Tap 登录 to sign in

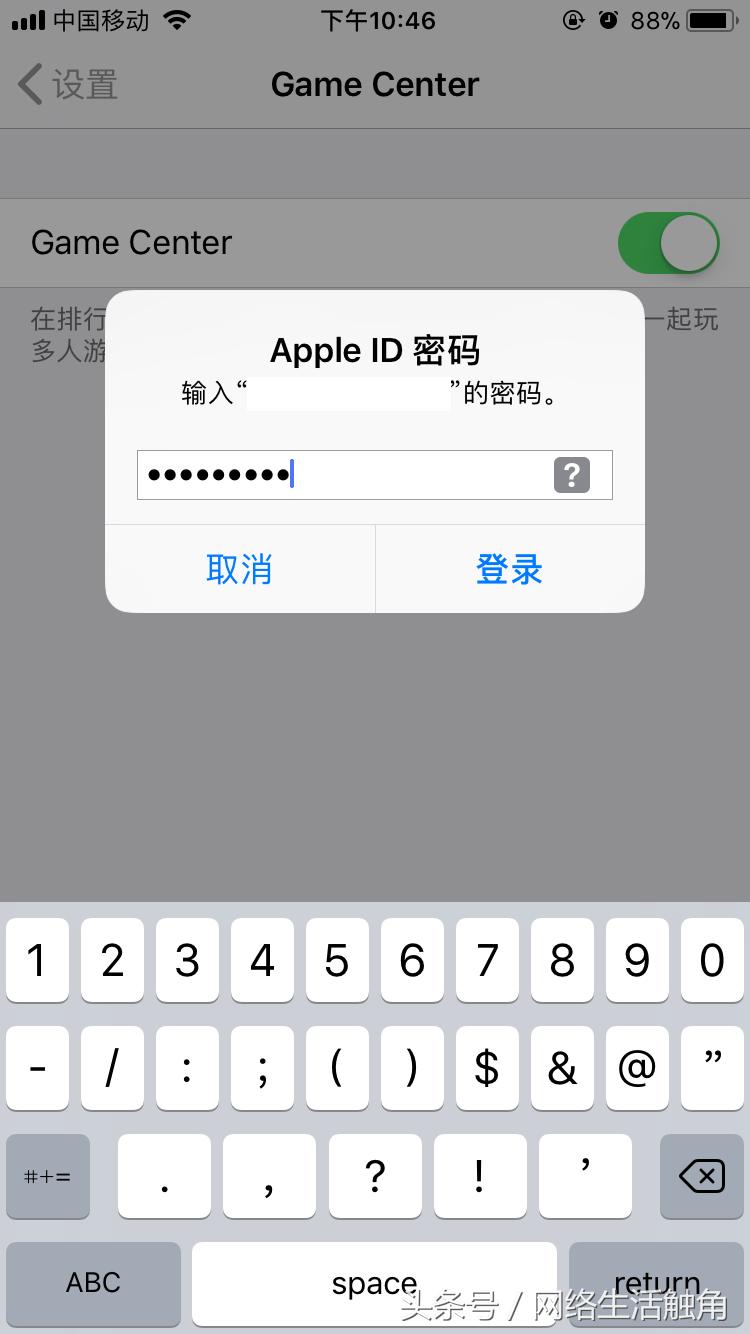point(510,568)
